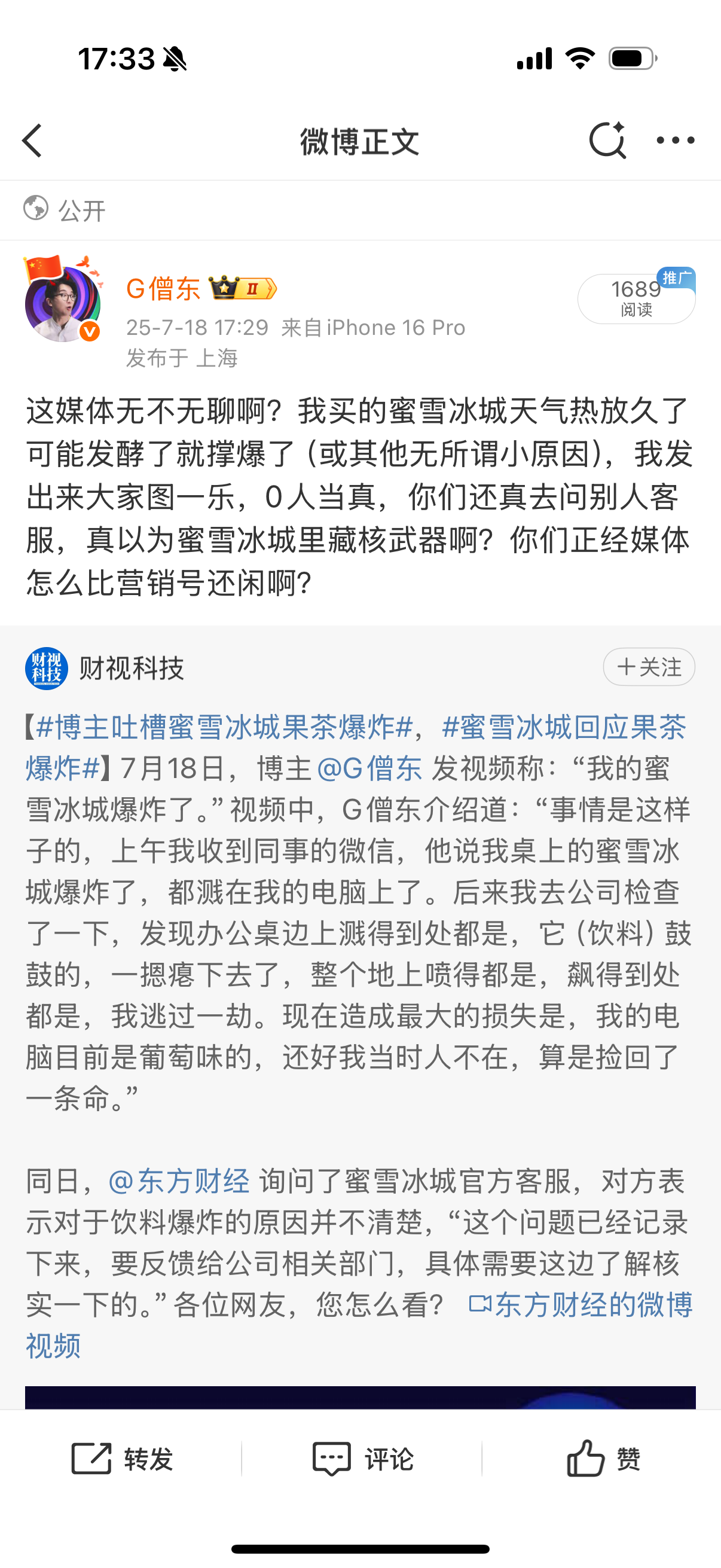This screenshot has height=1568, width=721.
Task: Open the @东方财经 mention
Action: (x=179, y=1182)
